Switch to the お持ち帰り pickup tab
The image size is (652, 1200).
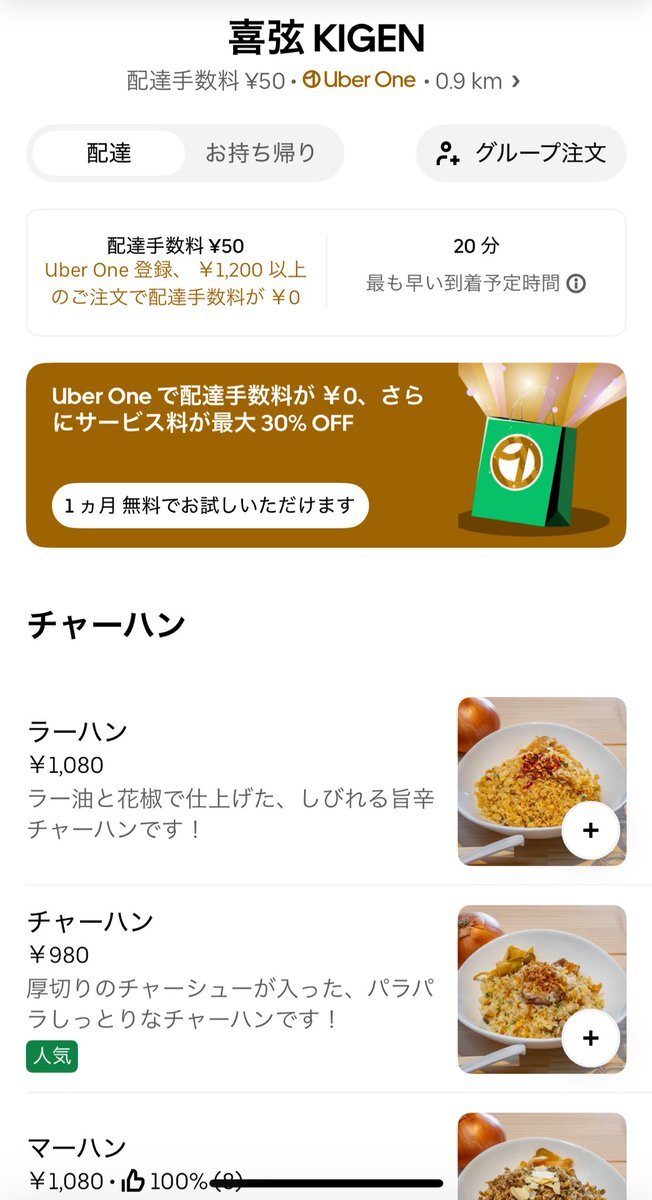tap(261, 153)
